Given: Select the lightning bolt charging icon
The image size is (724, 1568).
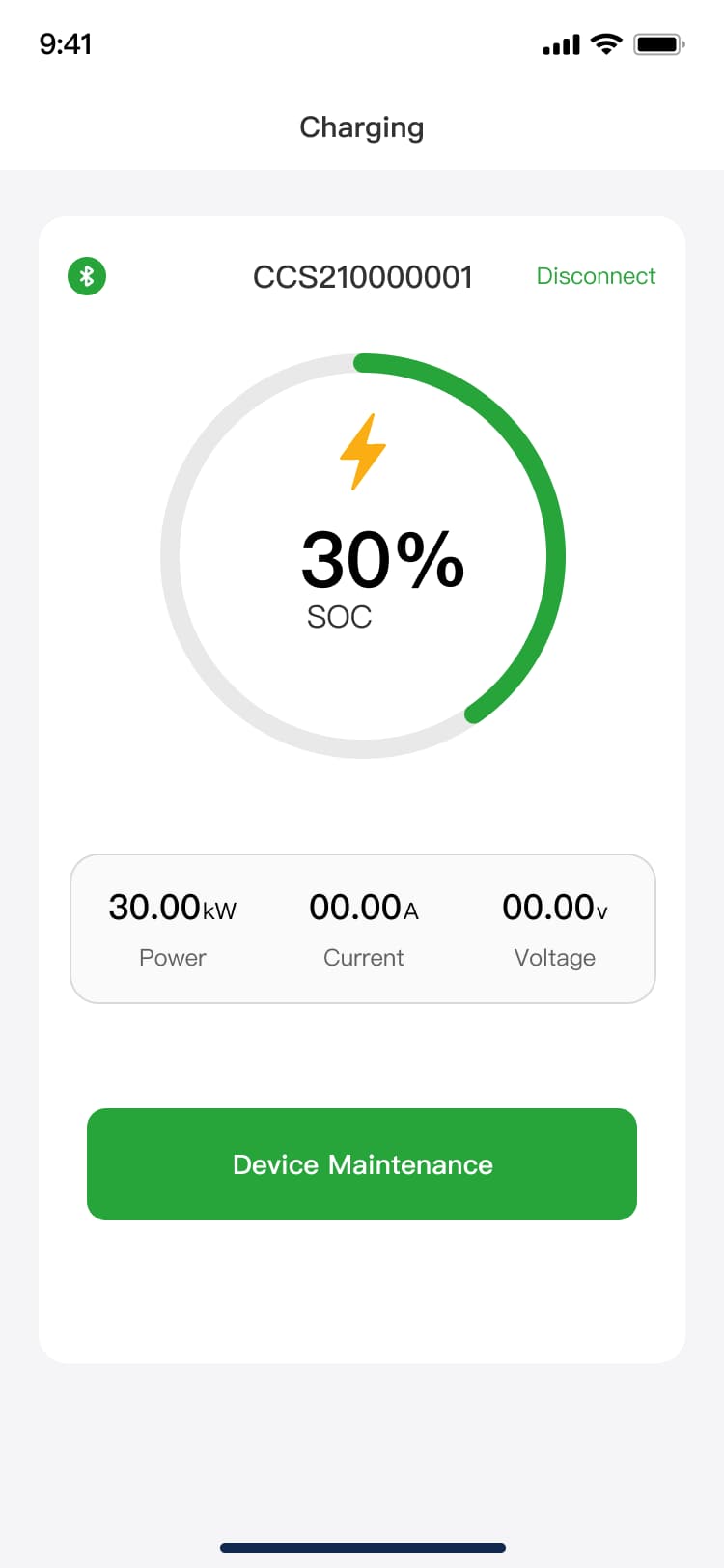Looking at the screenshot, I should [362, 447].
